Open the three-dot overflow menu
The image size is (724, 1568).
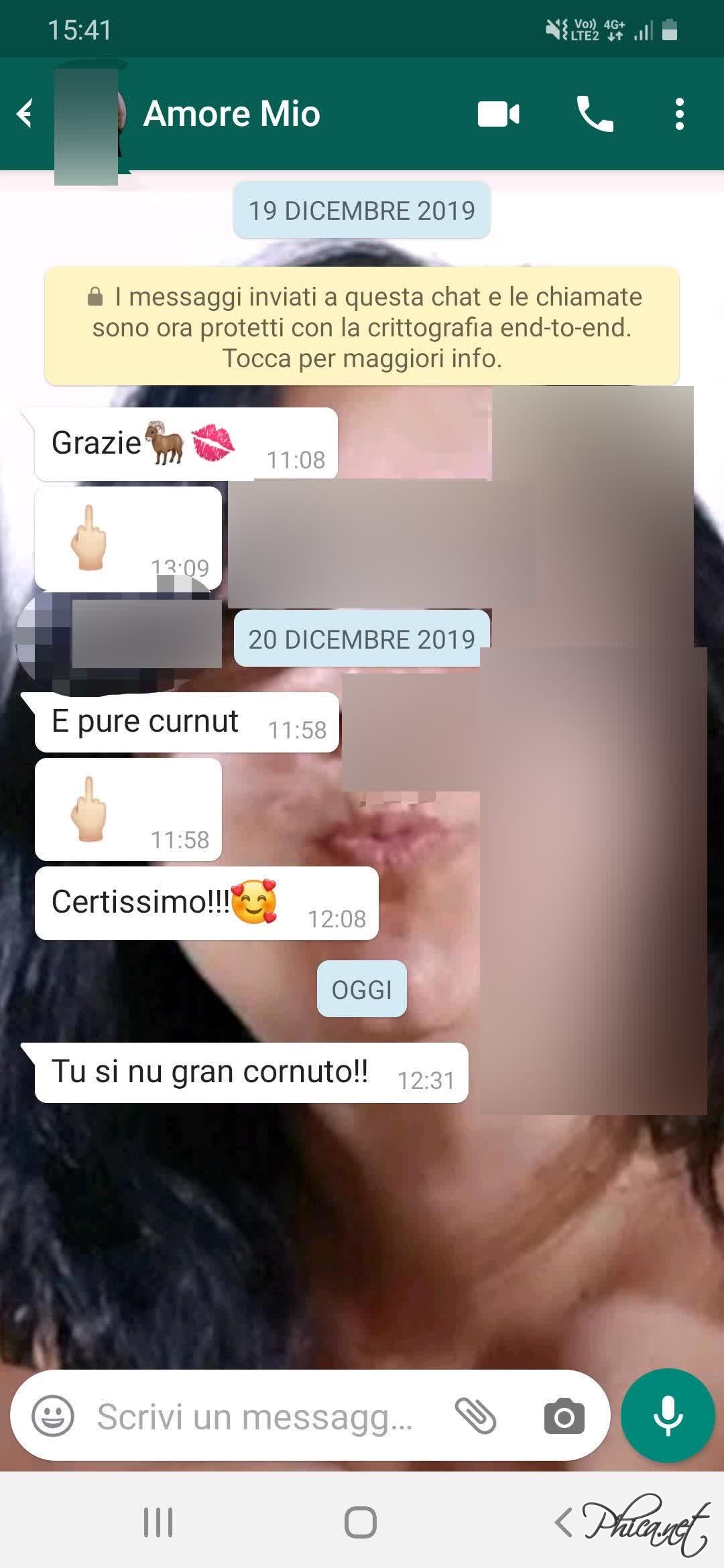click(680, 114)
